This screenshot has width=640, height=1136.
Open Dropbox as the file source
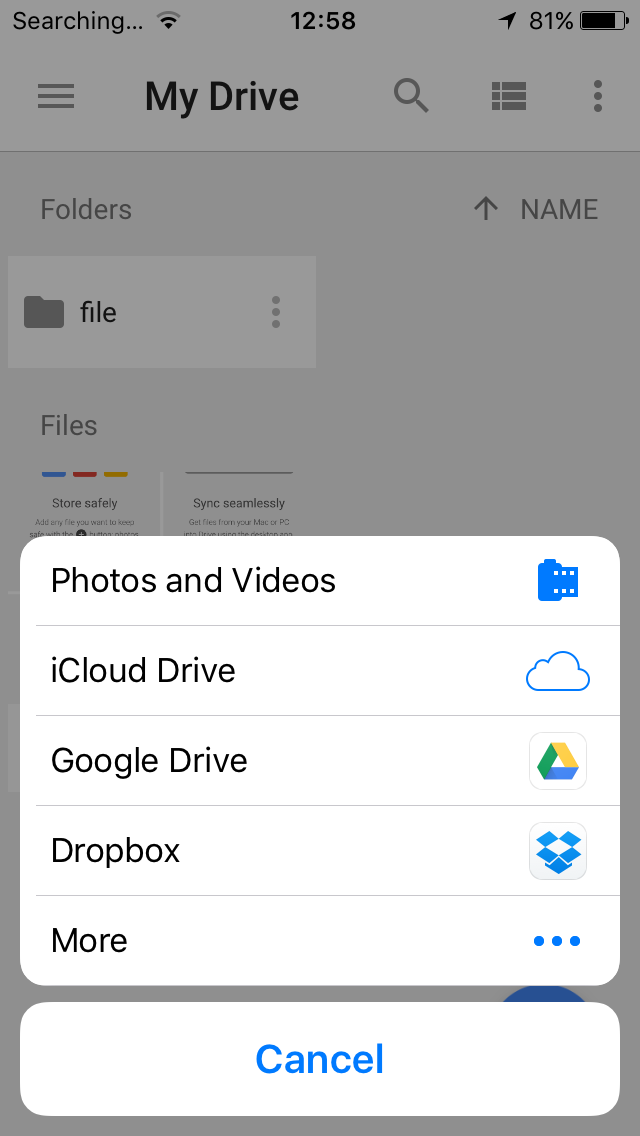click(x=319, y=851)
